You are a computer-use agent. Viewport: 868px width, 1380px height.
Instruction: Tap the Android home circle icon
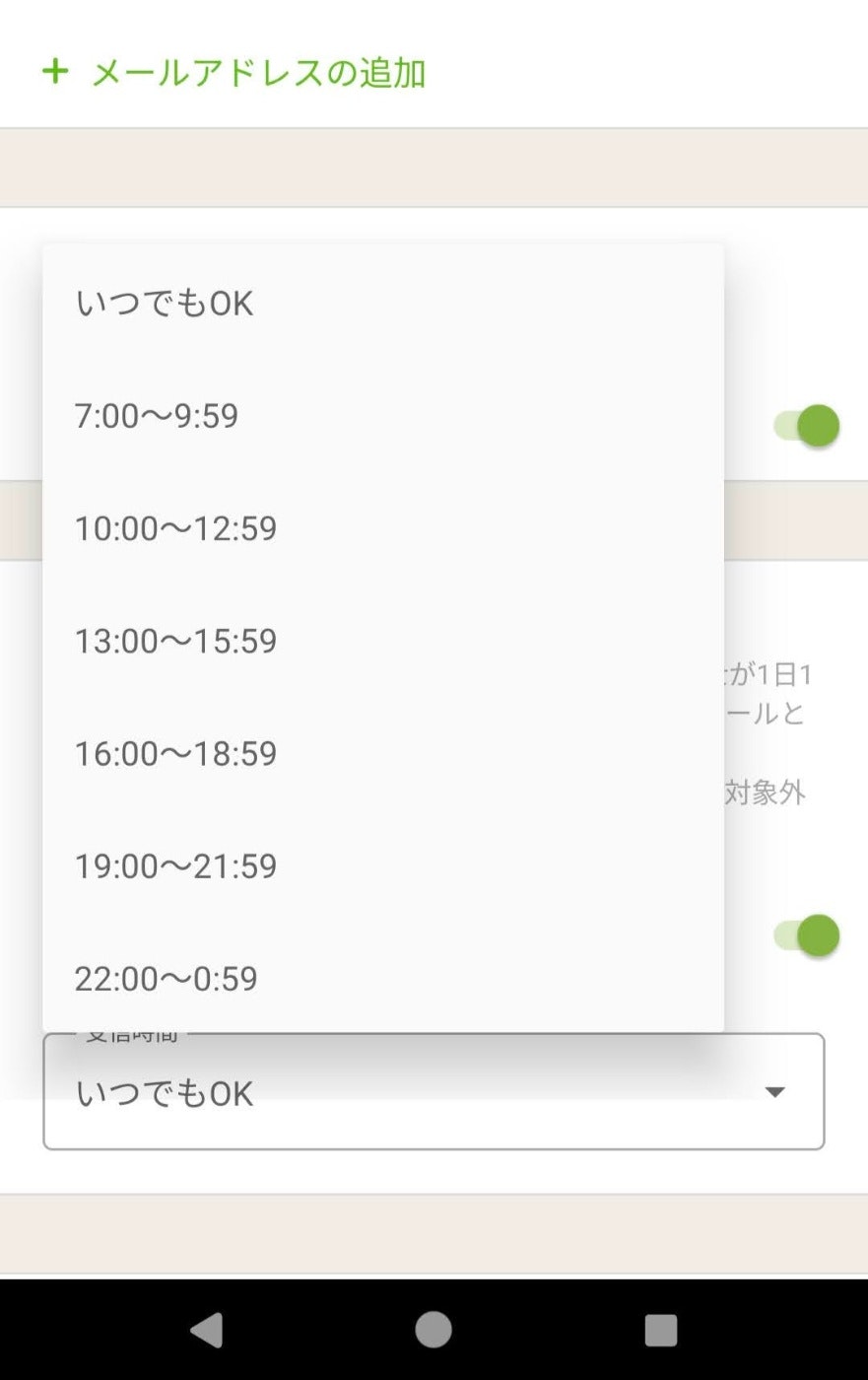coord(432,1329)
